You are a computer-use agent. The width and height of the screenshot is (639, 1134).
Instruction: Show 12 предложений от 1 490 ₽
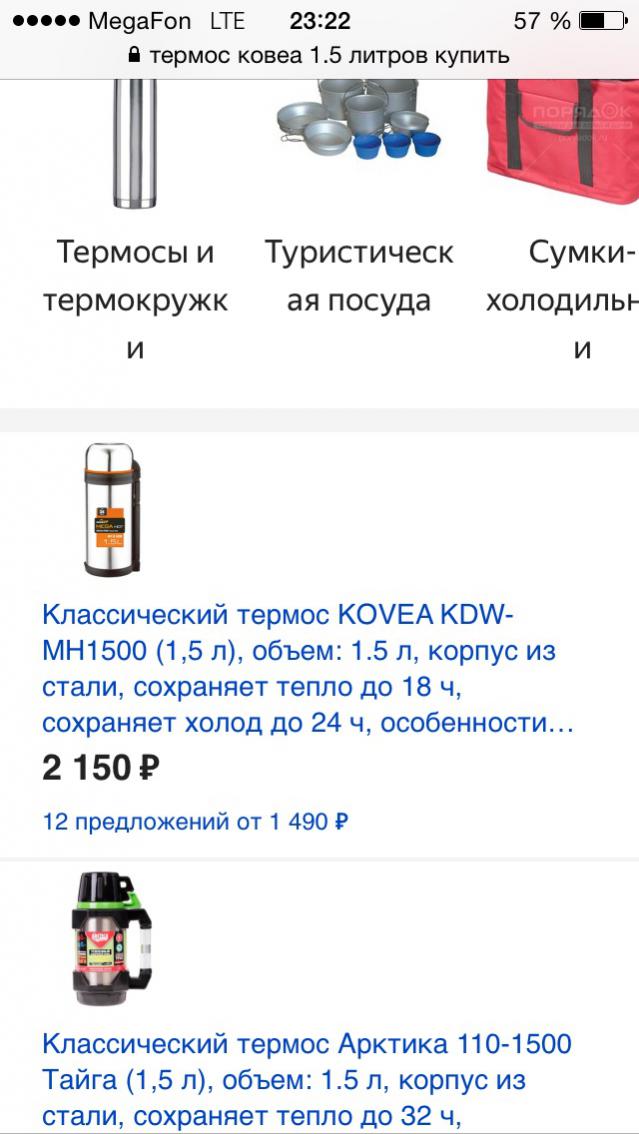195,822
